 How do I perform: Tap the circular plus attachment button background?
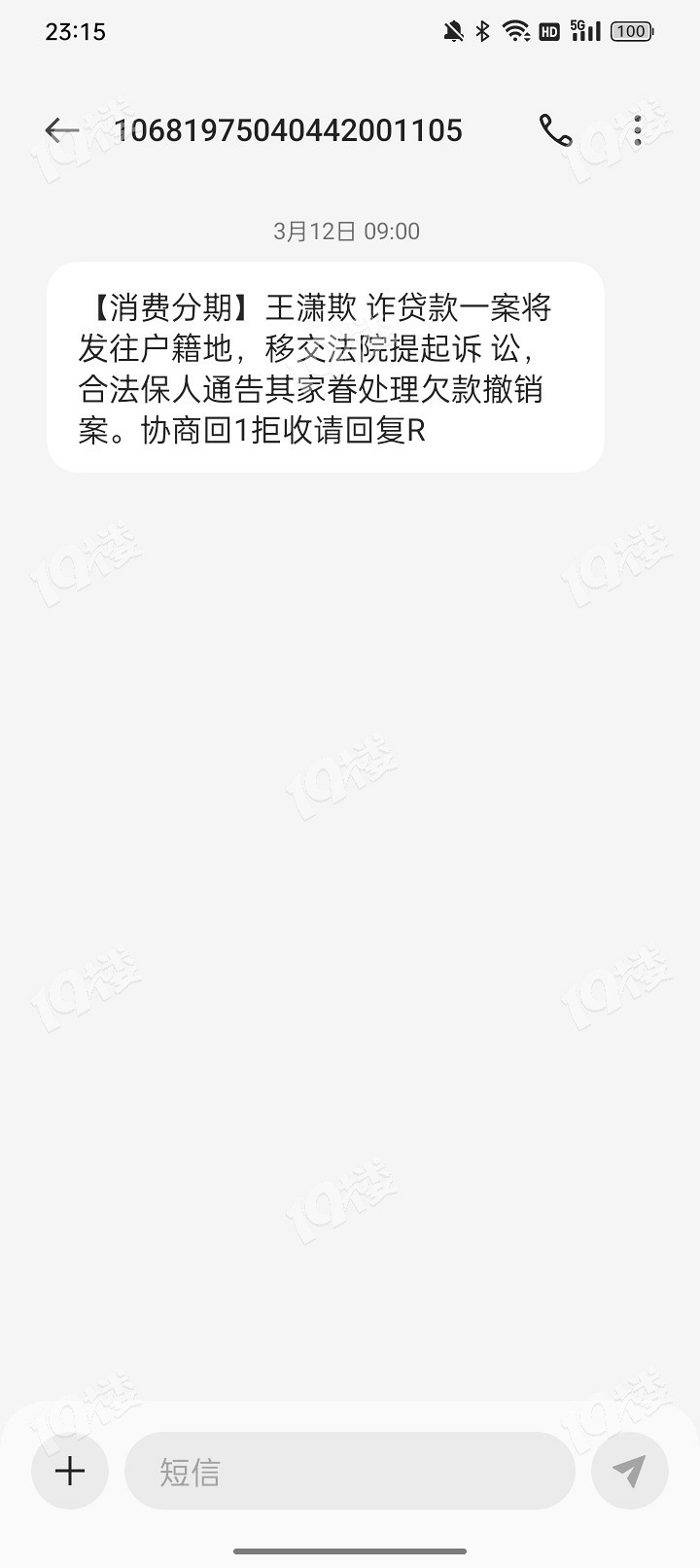[x=68, y=1471]
